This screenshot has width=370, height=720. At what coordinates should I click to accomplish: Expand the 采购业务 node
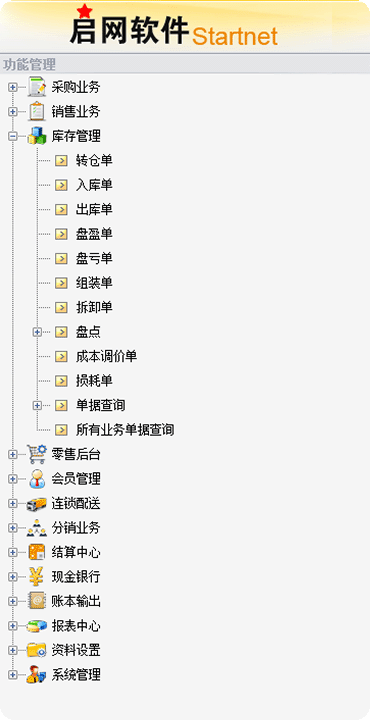(x=12, y=87)
